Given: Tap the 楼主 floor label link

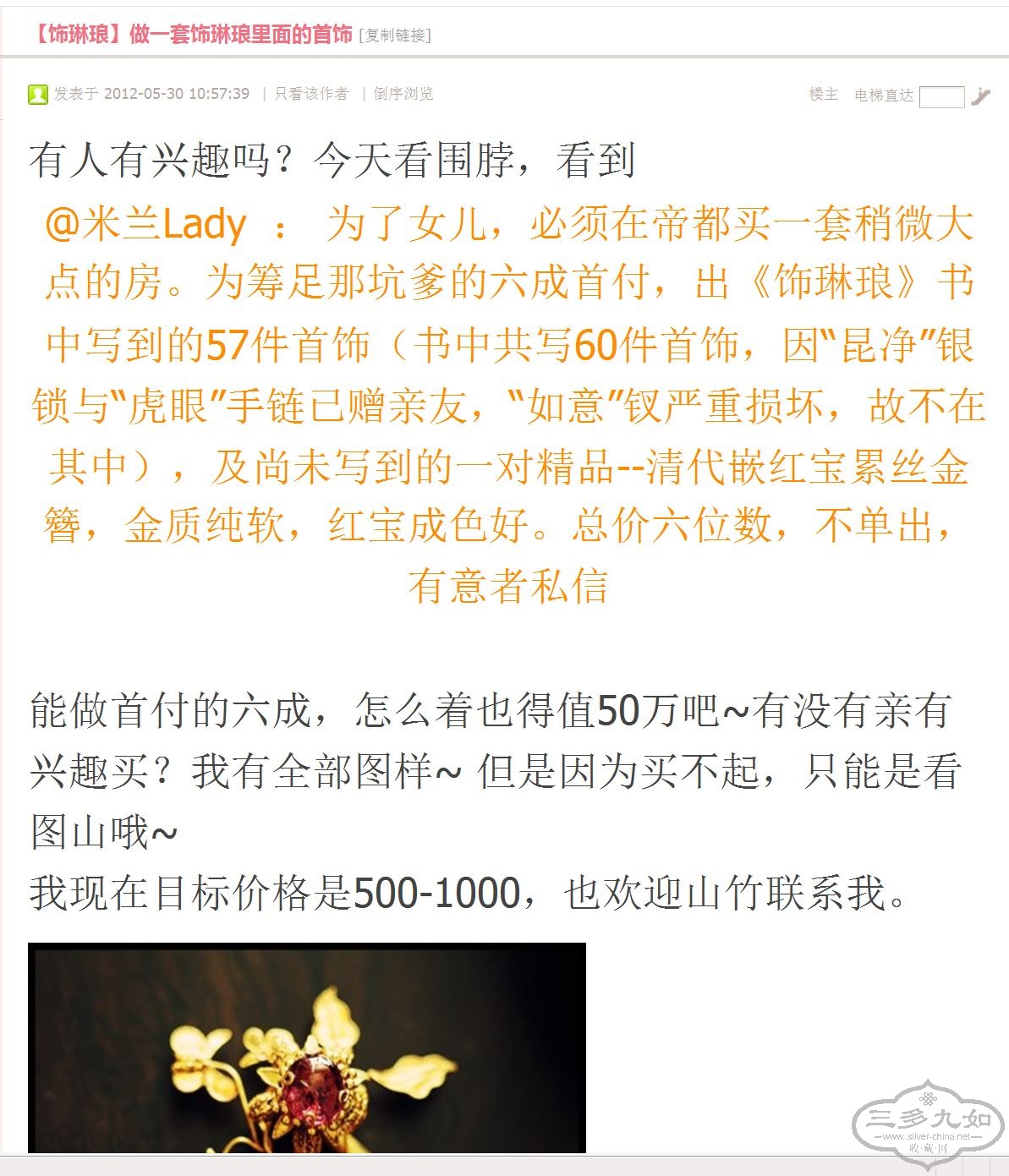Looking at the screenshot, I should [x=823, y=95].
